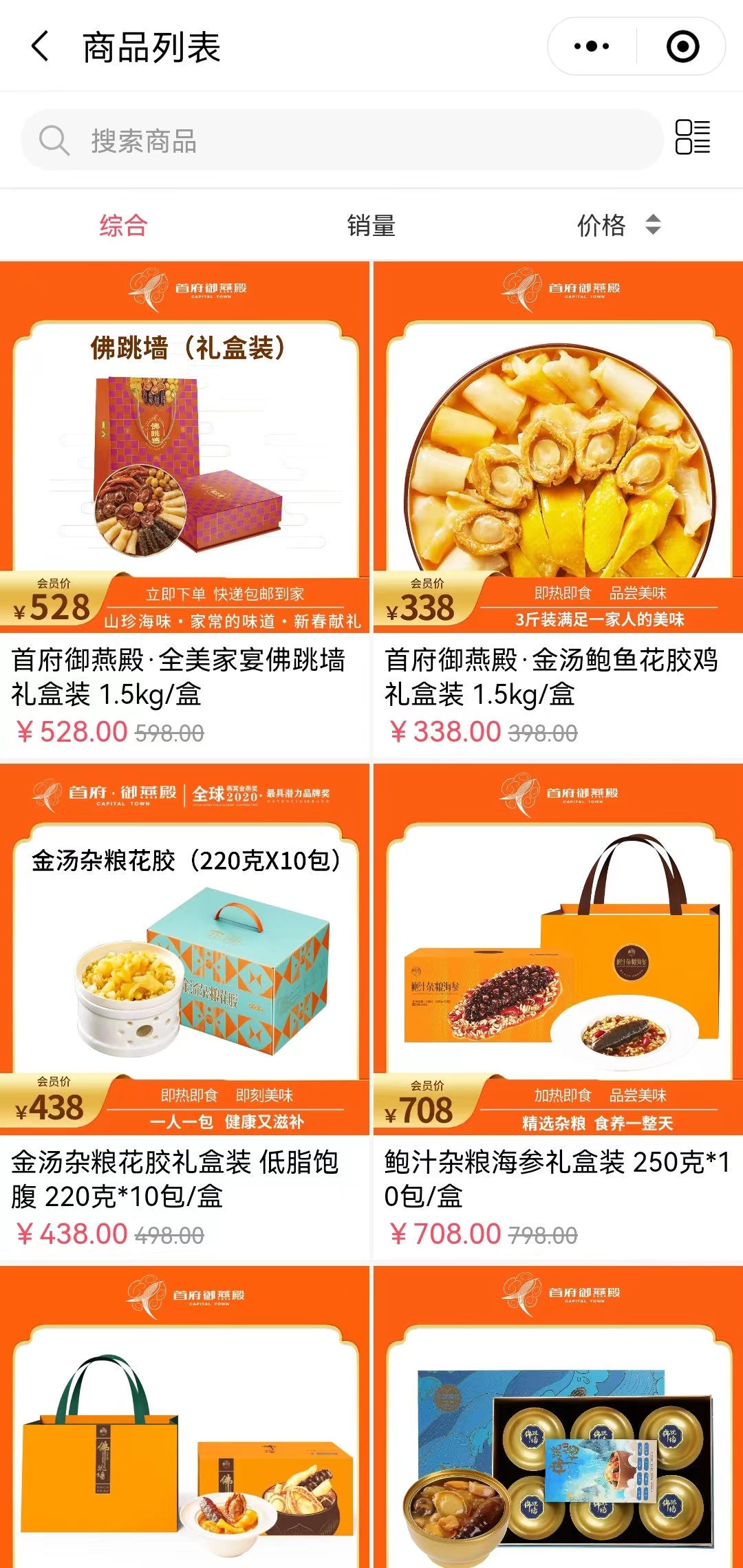Open the 金汤鲍鱼花胶鸡礼盒装 product

[x=558, y=482]
